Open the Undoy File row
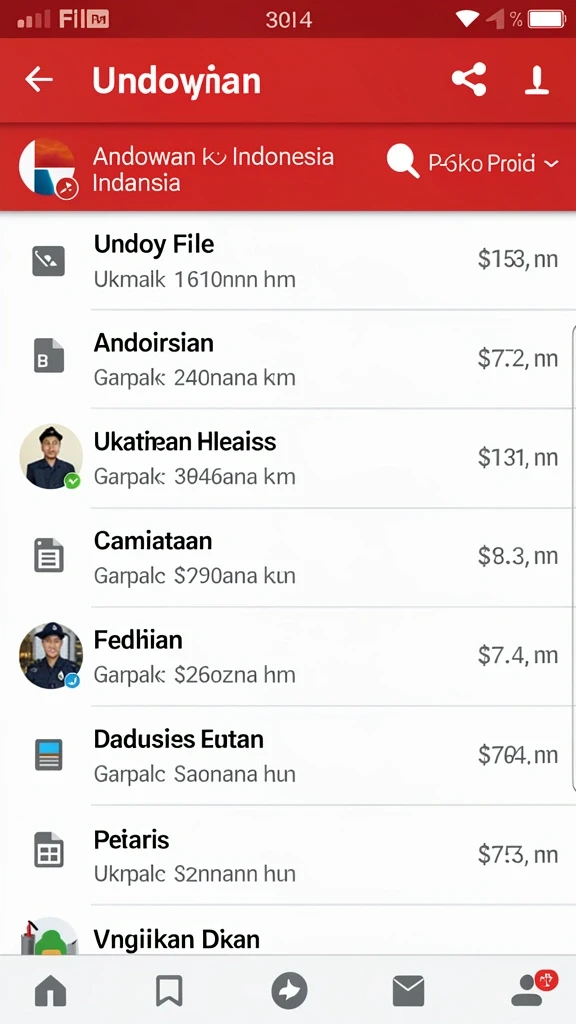This screenshot has height=1024, width=576. pos(288,261)
